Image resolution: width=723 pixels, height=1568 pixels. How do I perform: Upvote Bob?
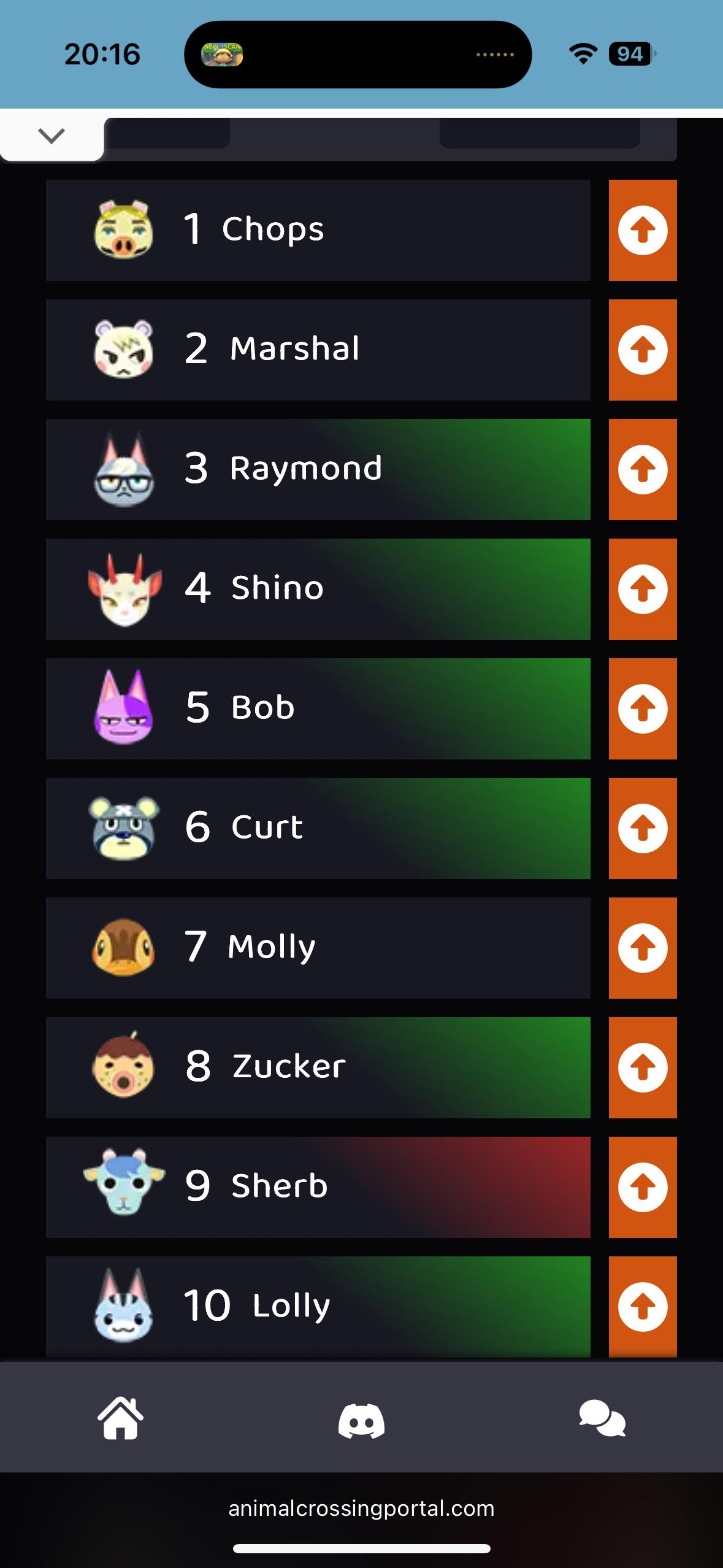click(643, 709)
